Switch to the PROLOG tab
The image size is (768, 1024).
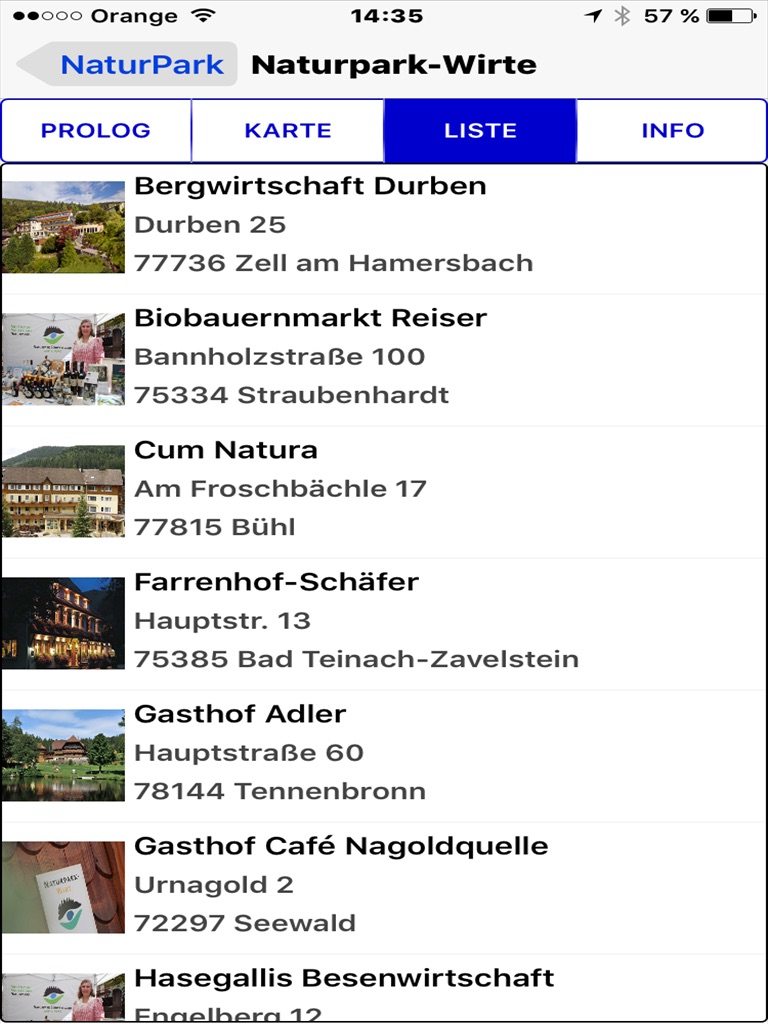click(x=96, y=131)
